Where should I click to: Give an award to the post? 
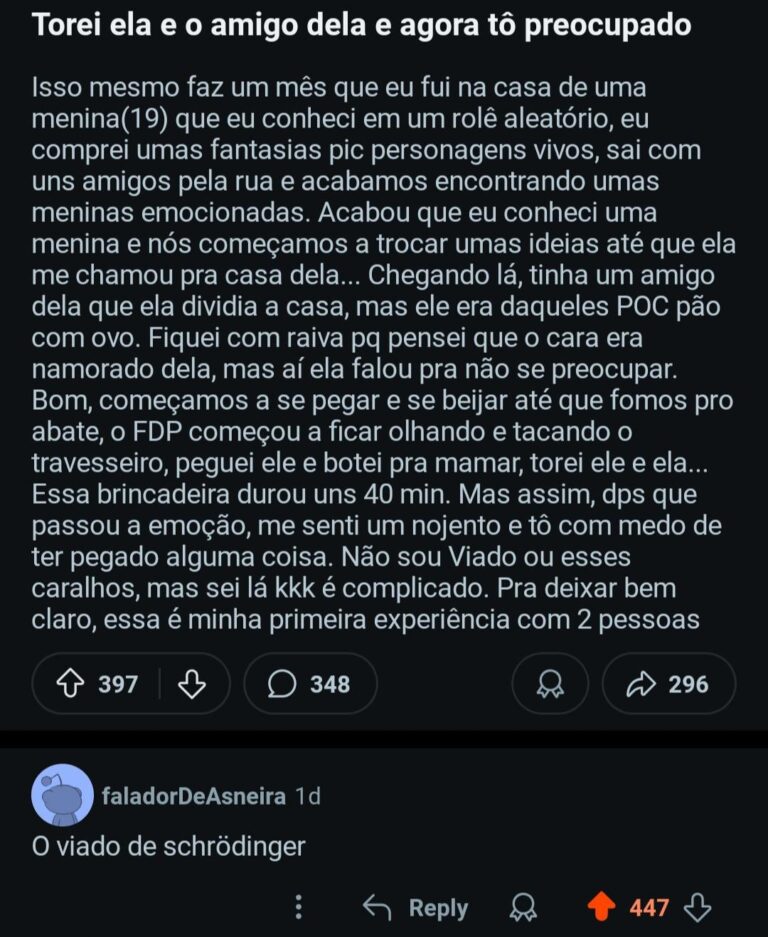pyautogui.click(x=550, y=684)
